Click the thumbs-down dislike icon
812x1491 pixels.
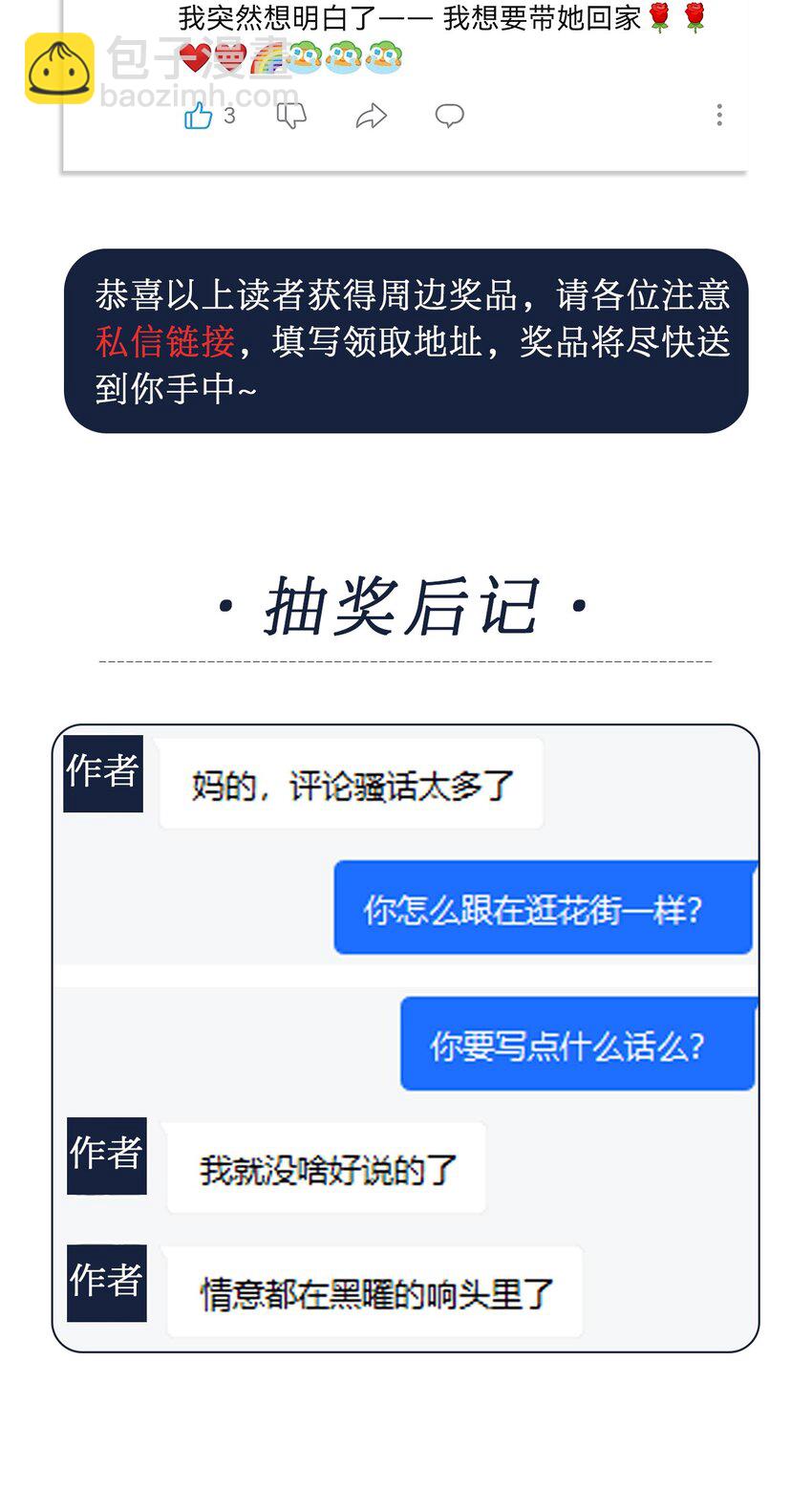pos(292,114)
